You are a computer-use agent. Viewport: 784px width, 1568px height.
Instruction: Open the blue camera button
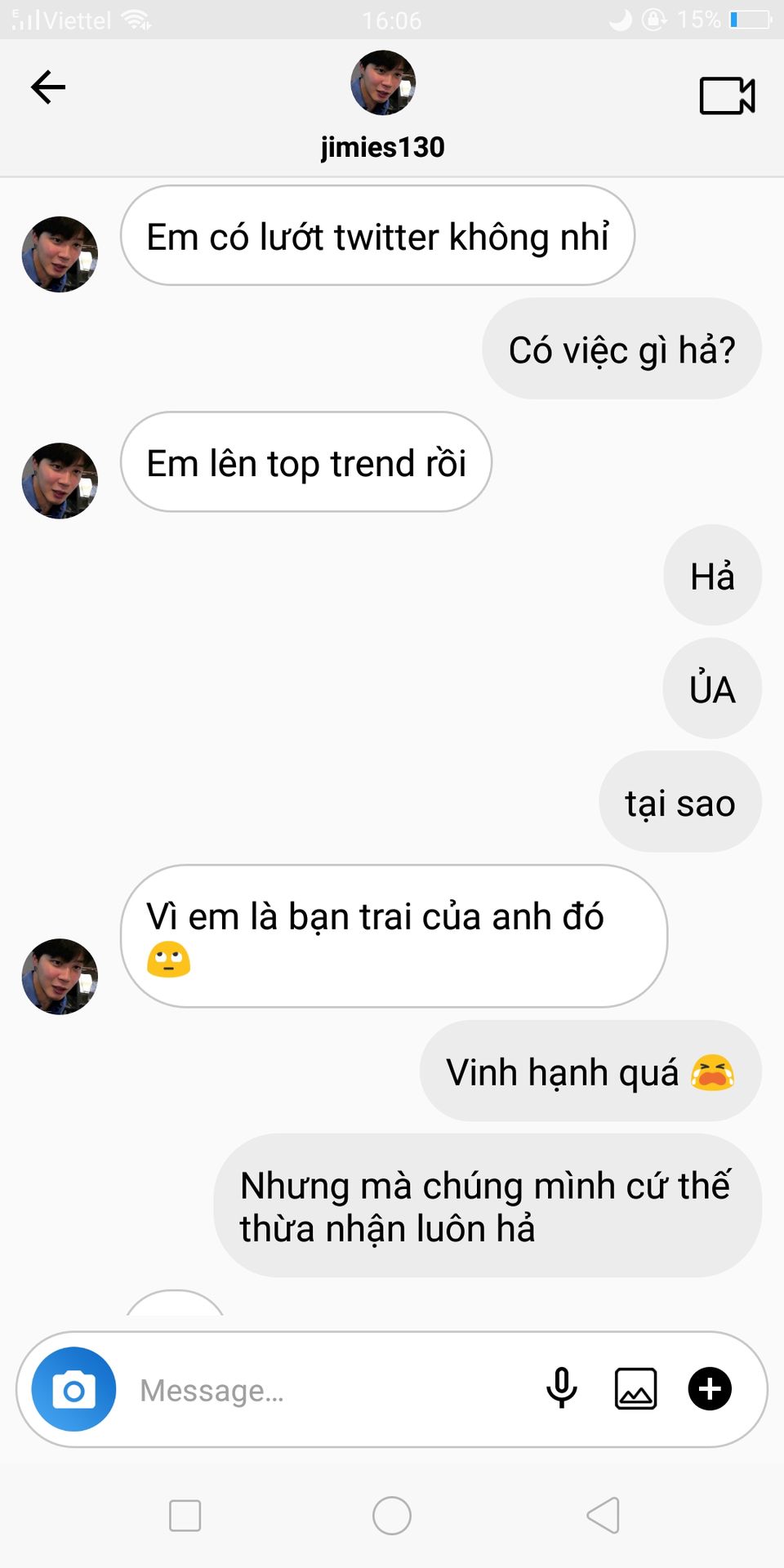pyautogui.click(x=73, y=1389)
